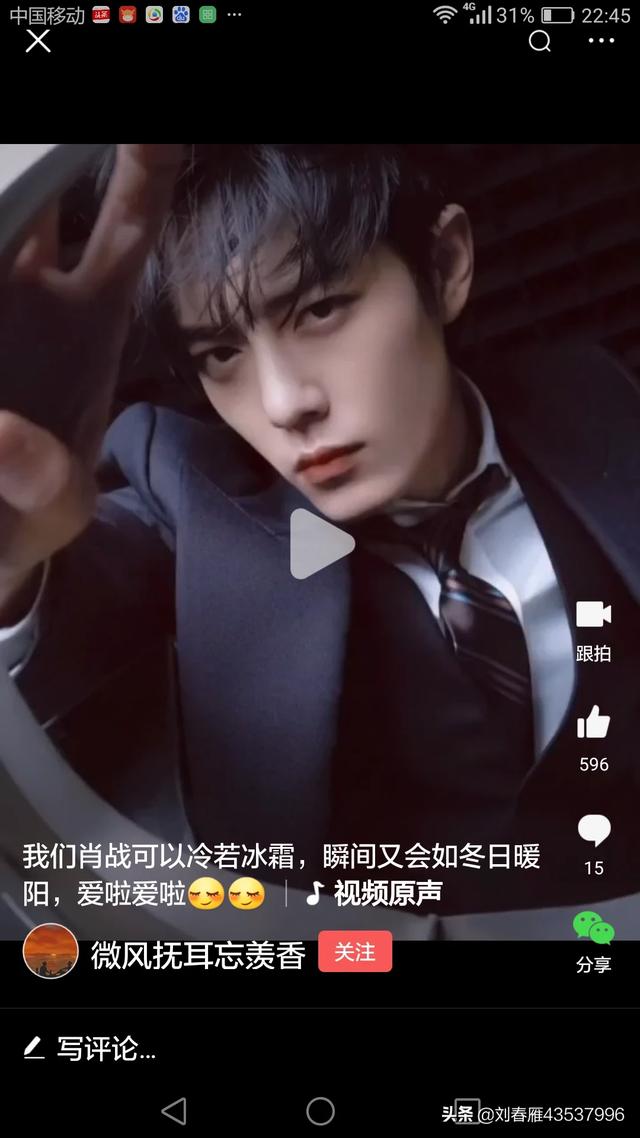Tap the 视频原声 music link
This screenshot has width=640, height=1138.
[x=374, y=893]
